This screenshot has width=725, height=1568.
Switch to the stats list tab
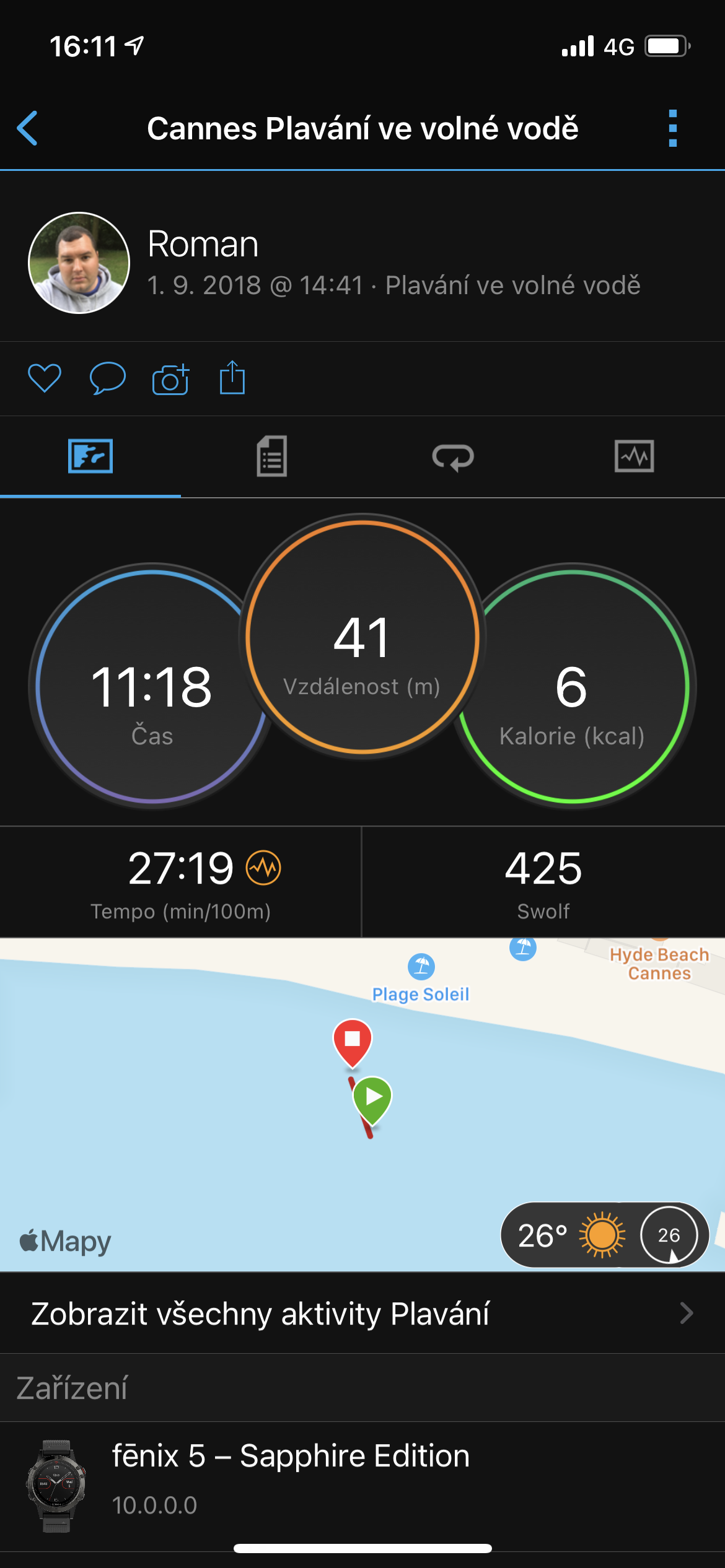271,456
